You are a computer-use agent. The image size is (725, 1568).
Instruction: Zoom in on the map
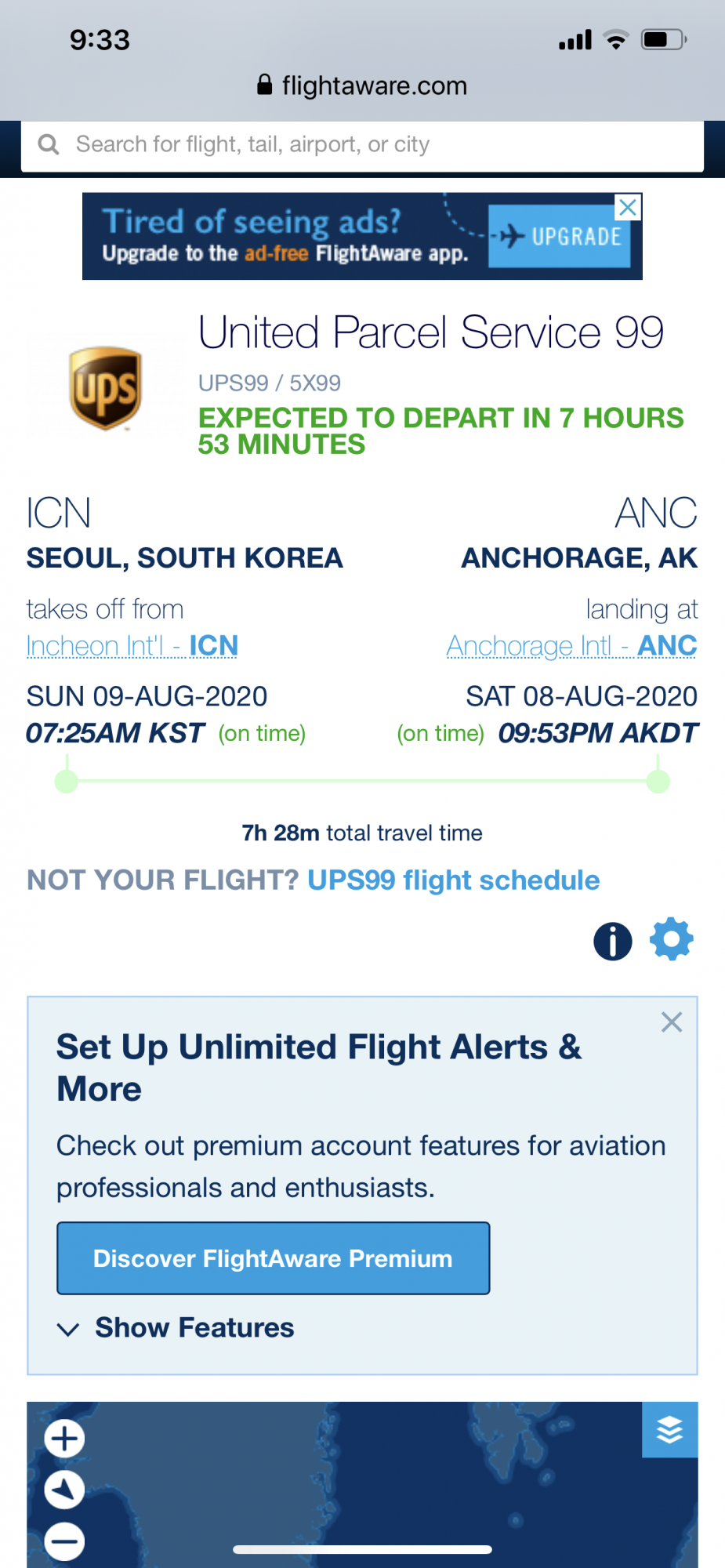click(x=64, y=1439)
